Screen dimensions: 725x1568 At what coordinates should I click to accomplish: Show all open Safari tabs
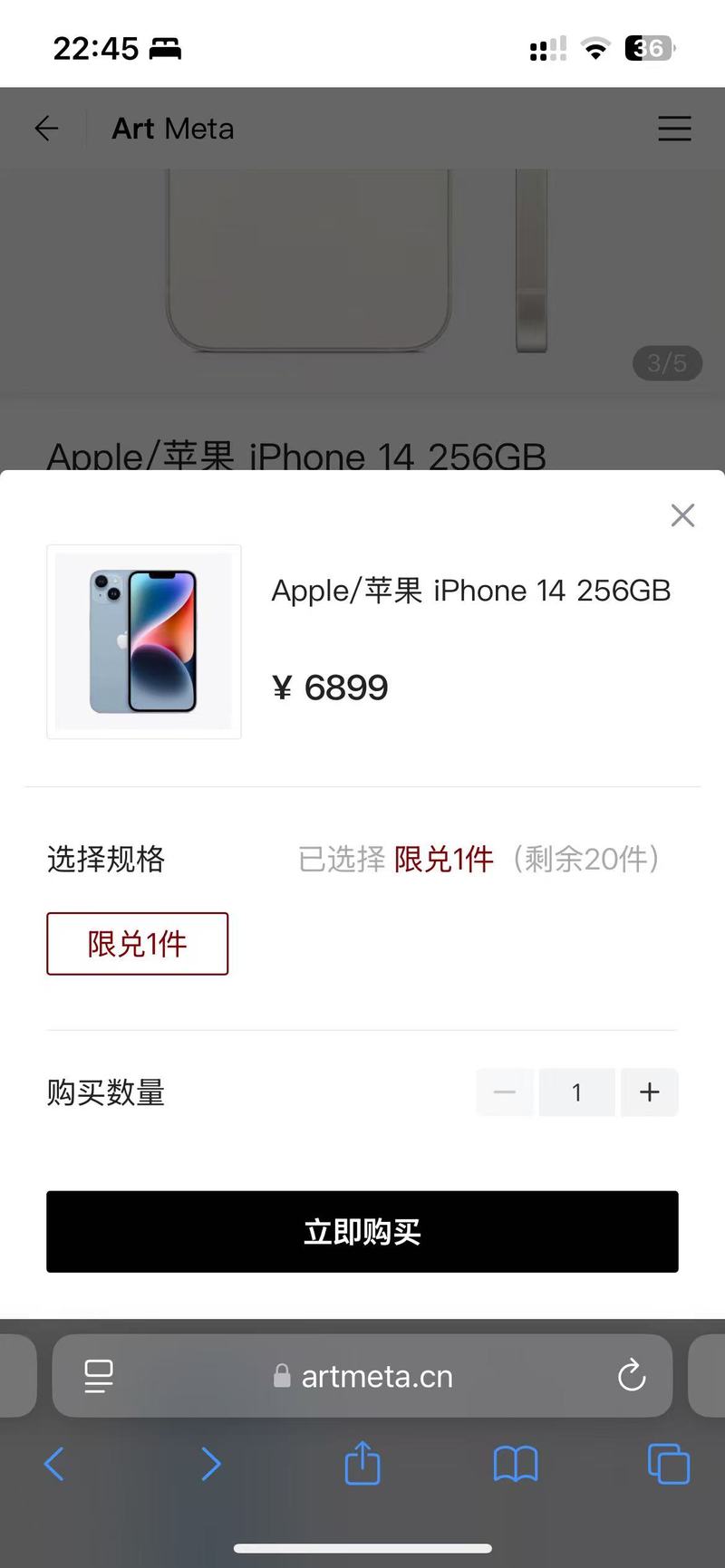(x=669, y=1463)
